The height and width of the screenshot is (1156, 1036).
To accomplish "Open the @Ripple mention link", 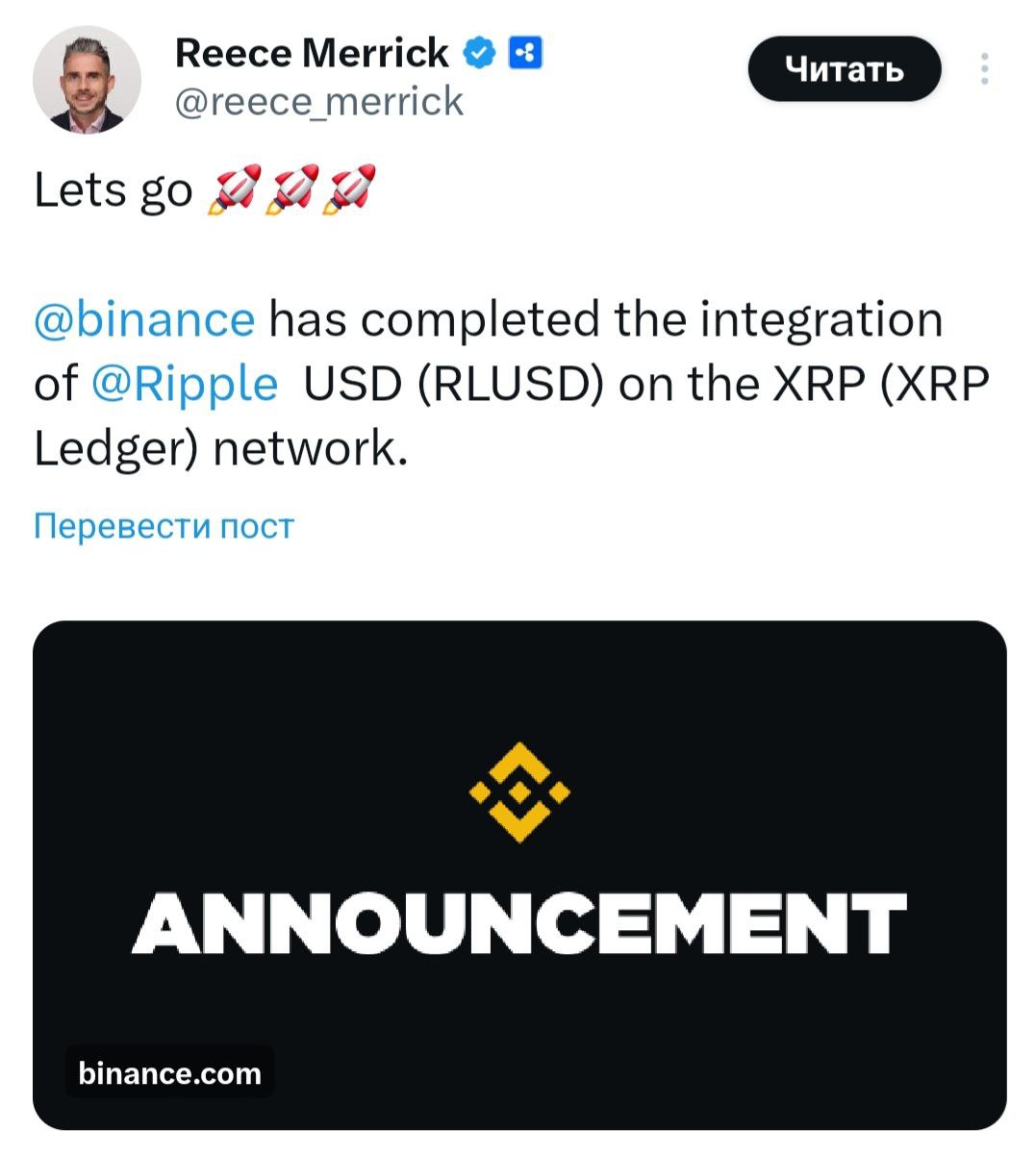I will coord(185,384).
